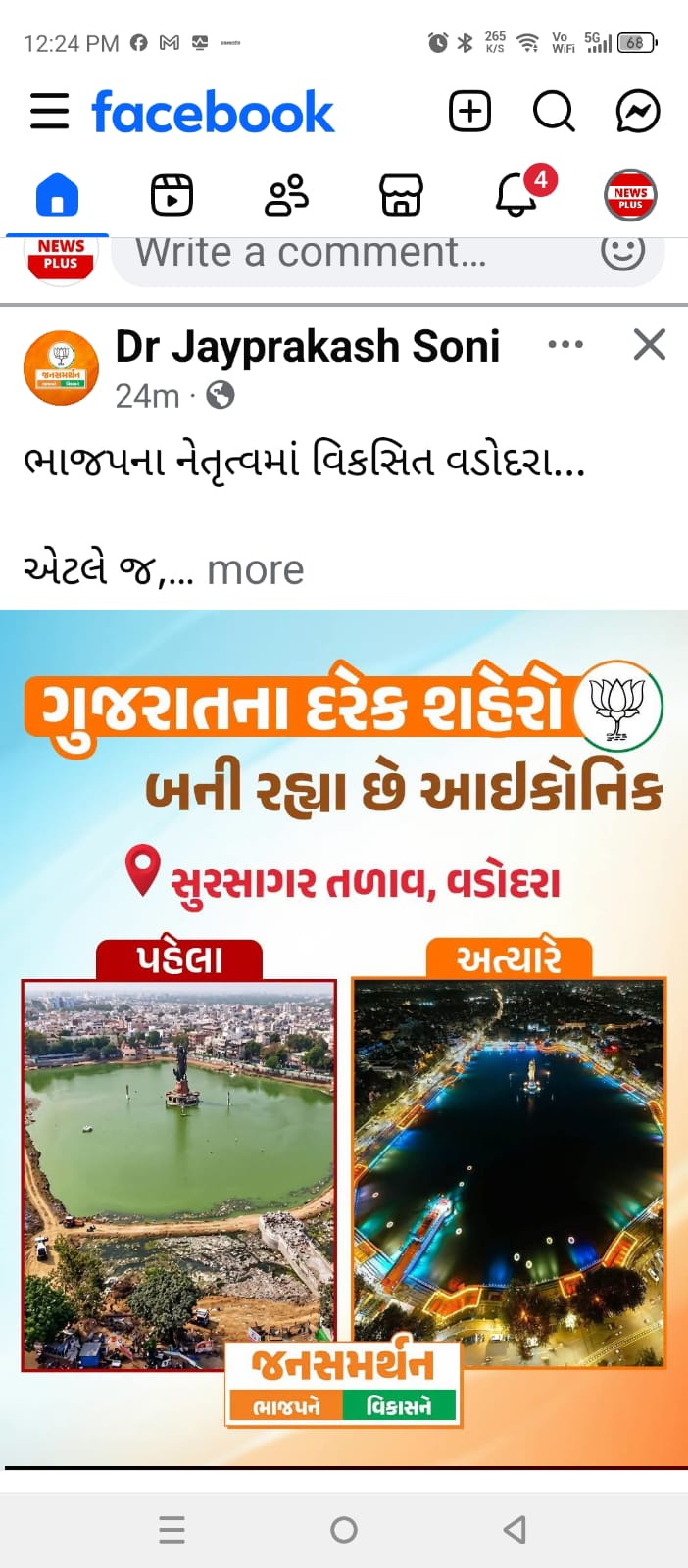688x1568 pixels.
Task: Expand post text with 'more'
Action: point(256,570)
